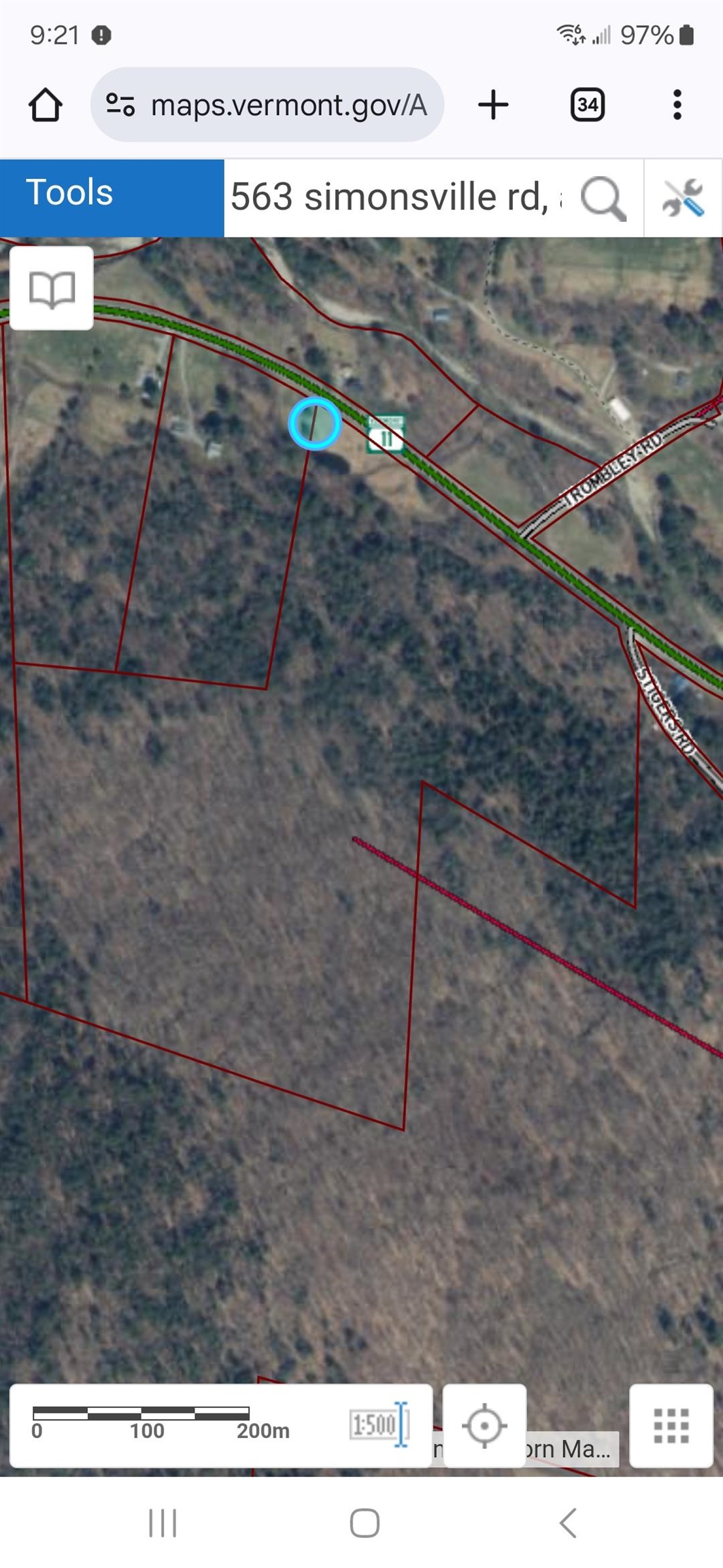
Task: Tap the blue circled location marker
Action: point(314,423)
